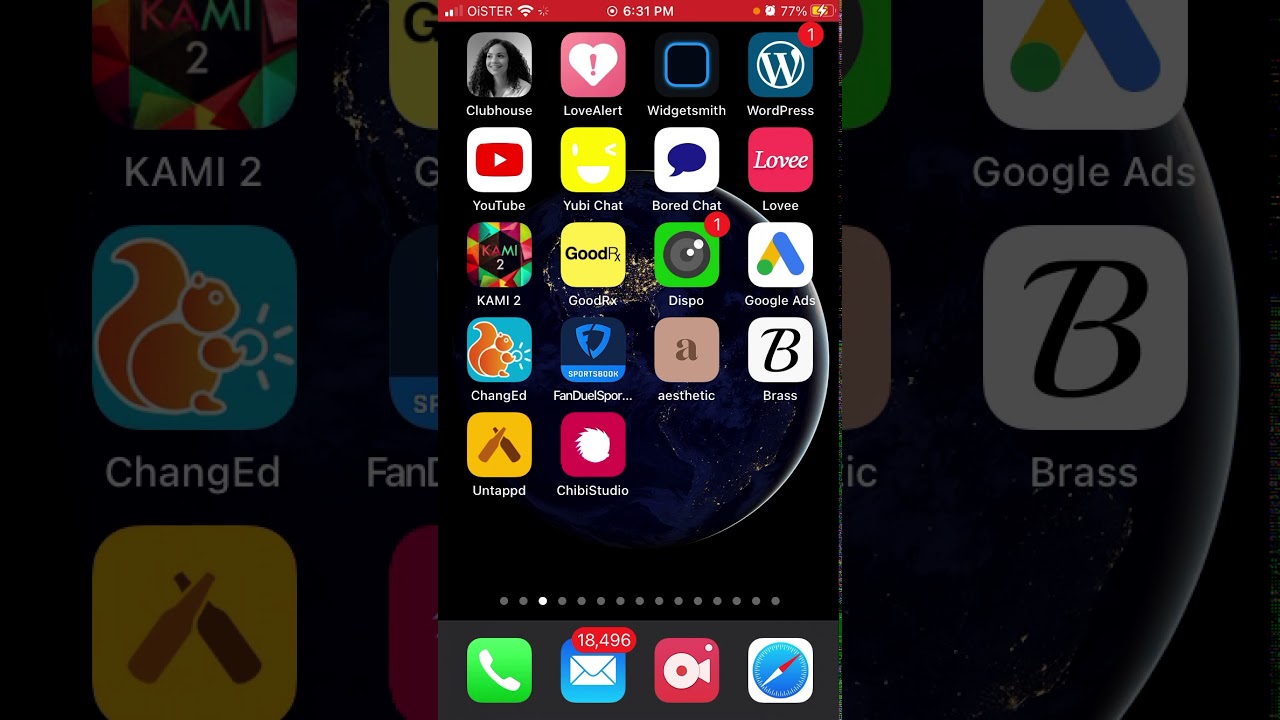Open ChibiStudio

click(x=593, y=445)
